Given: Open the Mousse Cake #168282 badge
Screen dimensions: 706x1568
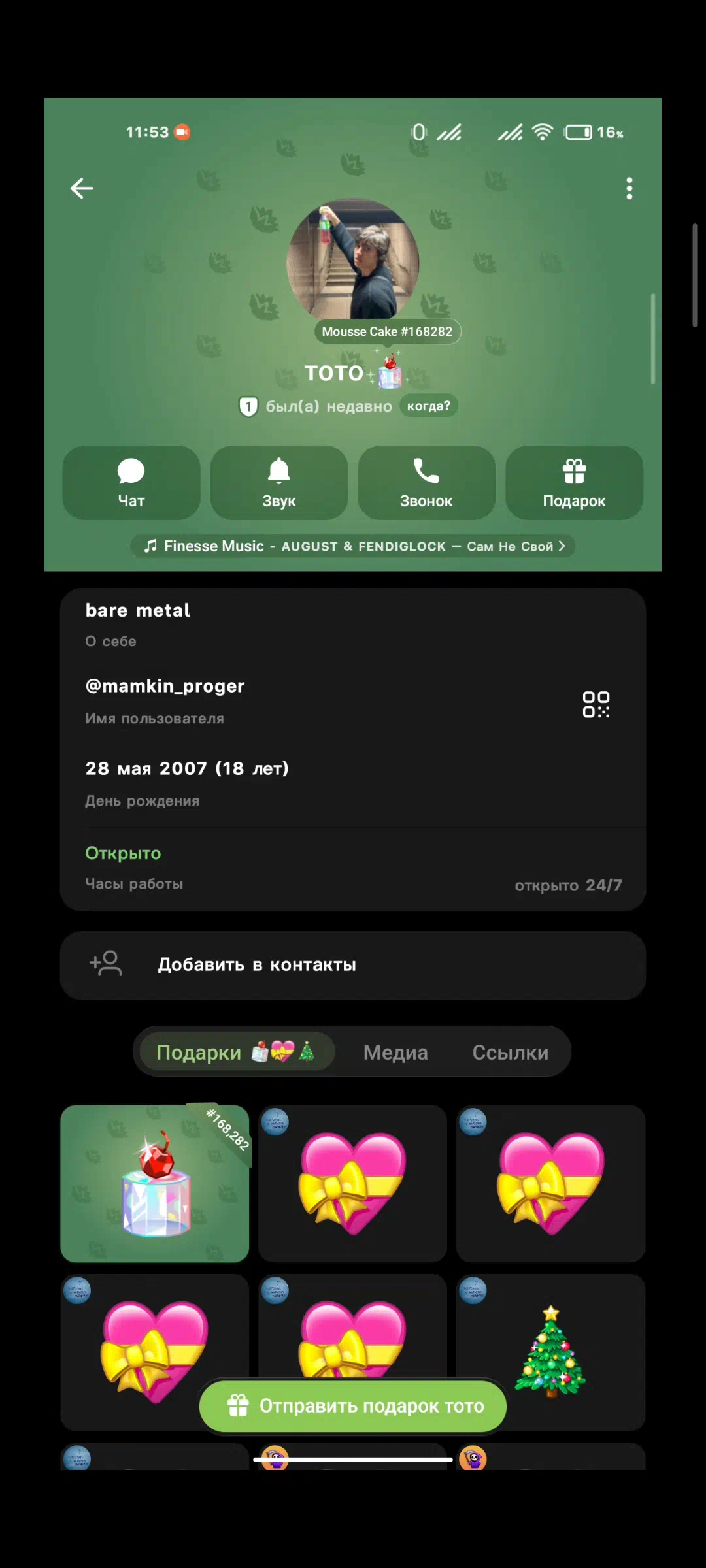Looking at the screenshot, I should [x=387, y=331].
